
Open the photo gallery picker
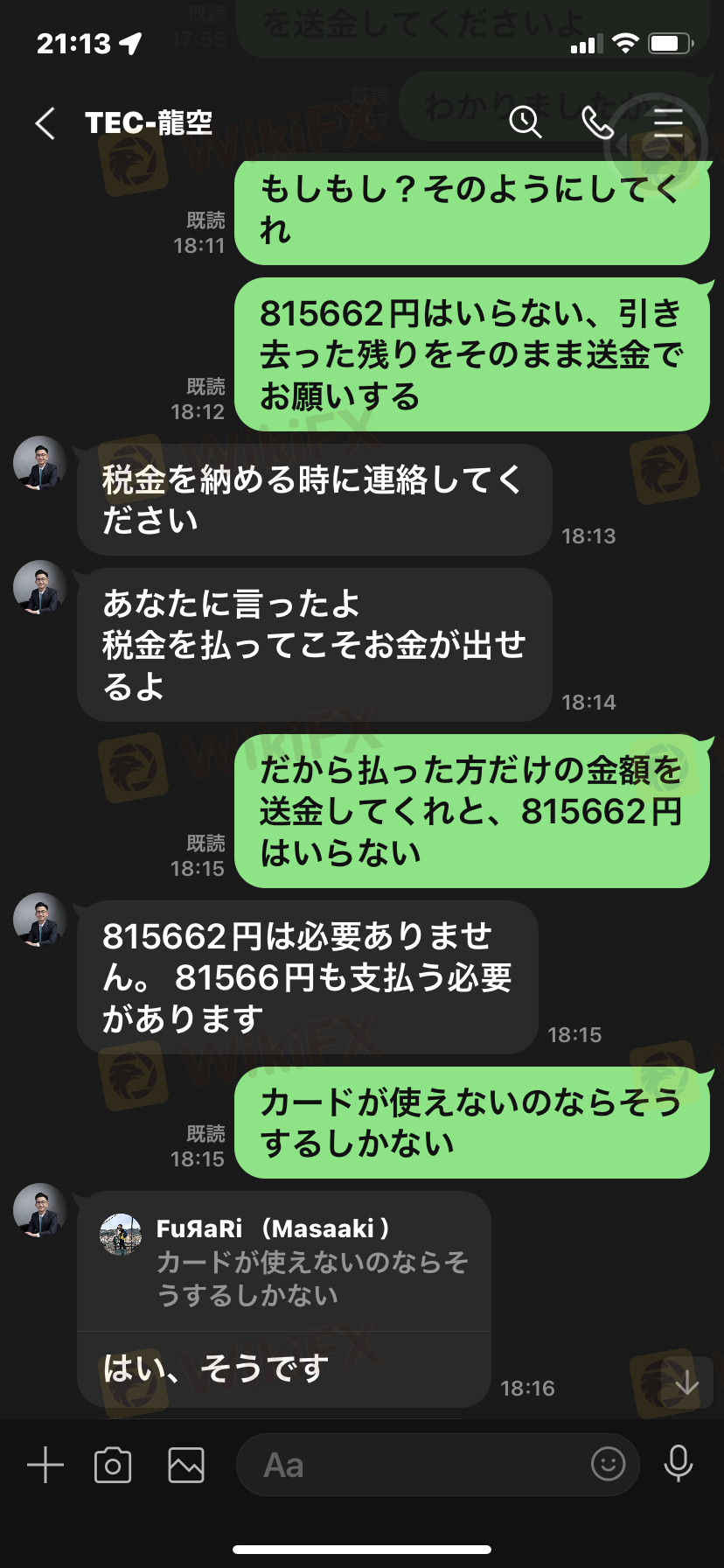(186, 1465)
